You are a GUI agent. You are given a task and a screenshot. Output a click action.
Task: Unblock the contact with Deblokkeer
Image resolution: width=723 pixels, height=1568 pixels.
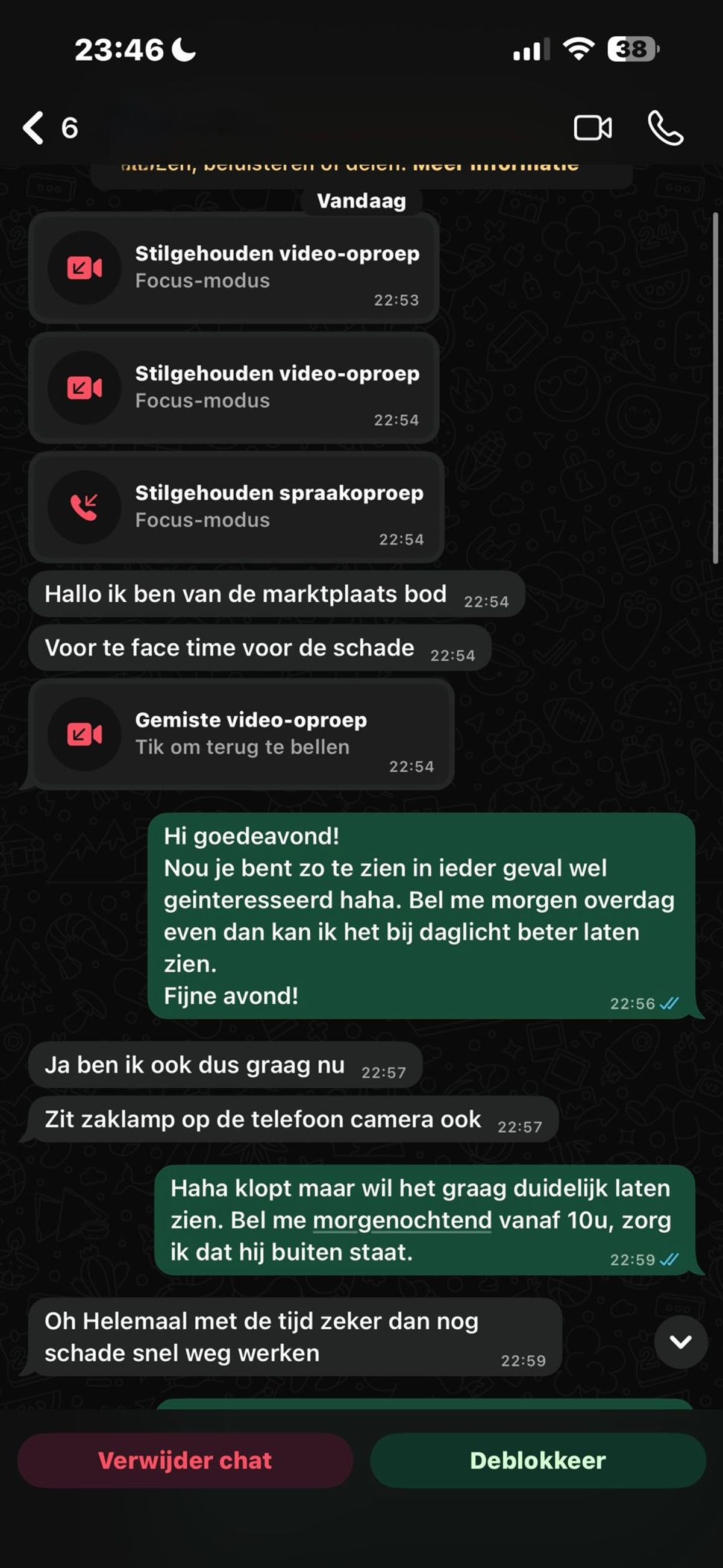tap(537, 1460)
